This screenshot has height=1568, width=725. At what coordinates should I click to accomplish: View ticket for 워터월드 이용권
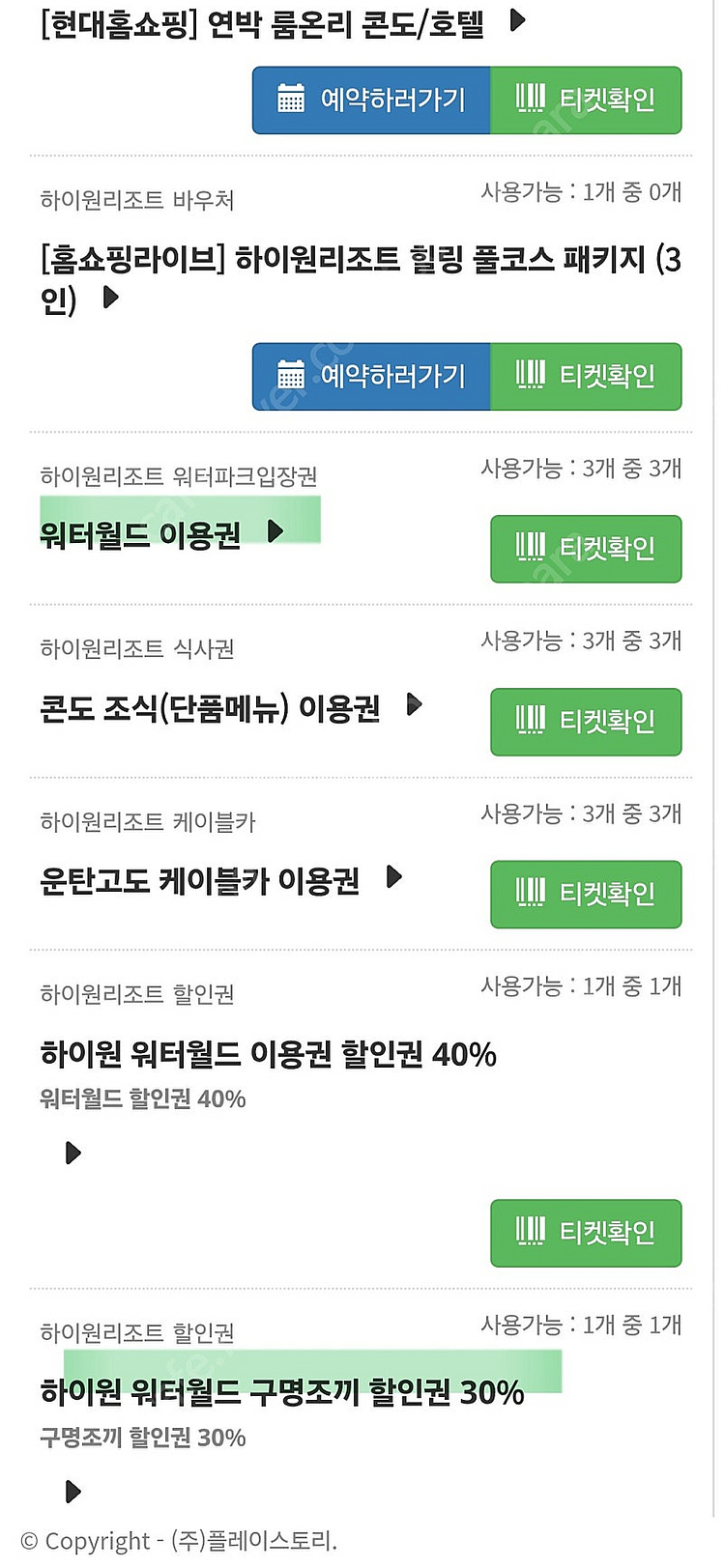586,549
